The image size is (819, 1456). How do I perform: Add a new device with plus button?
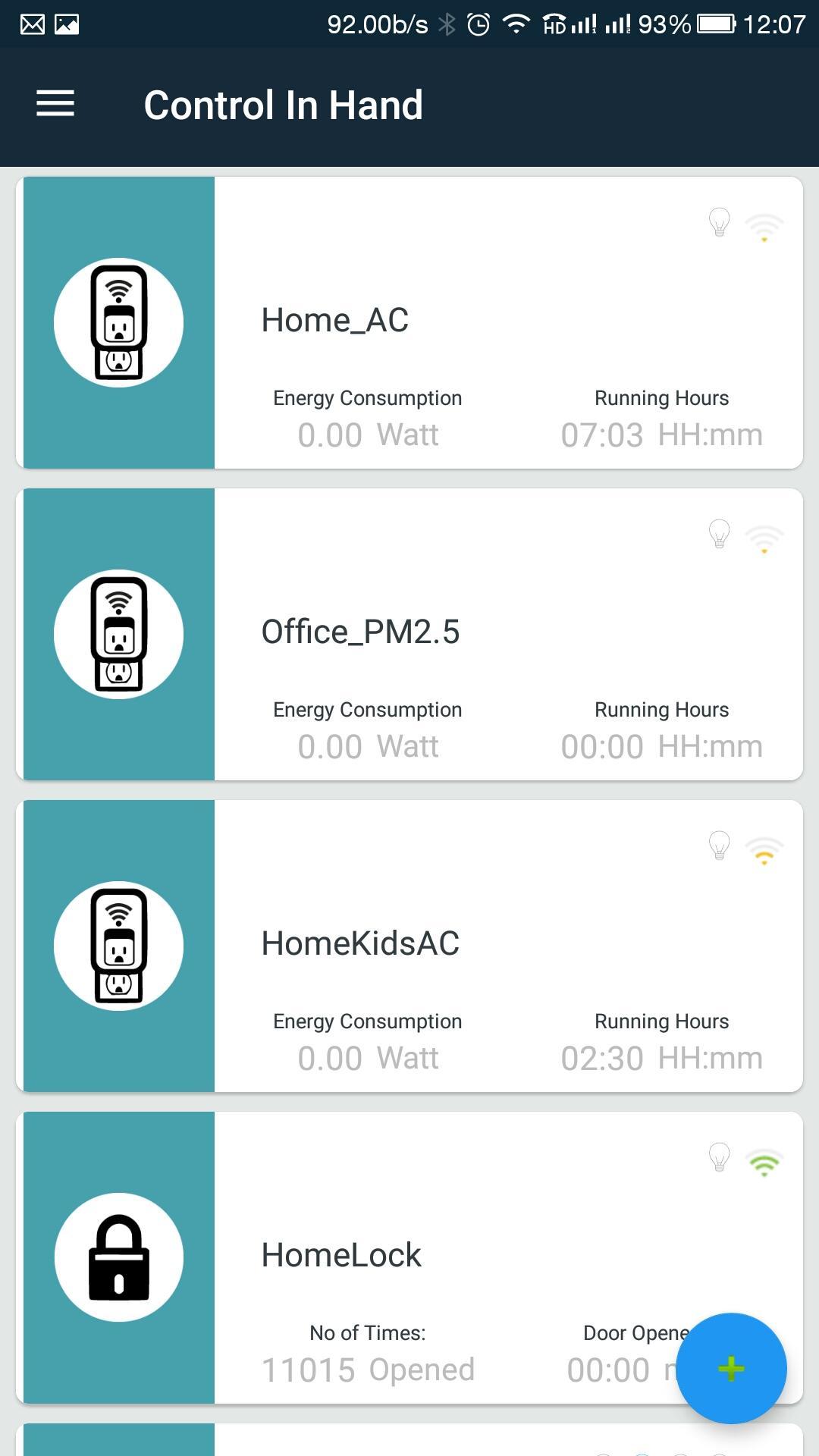point(730,1369)
